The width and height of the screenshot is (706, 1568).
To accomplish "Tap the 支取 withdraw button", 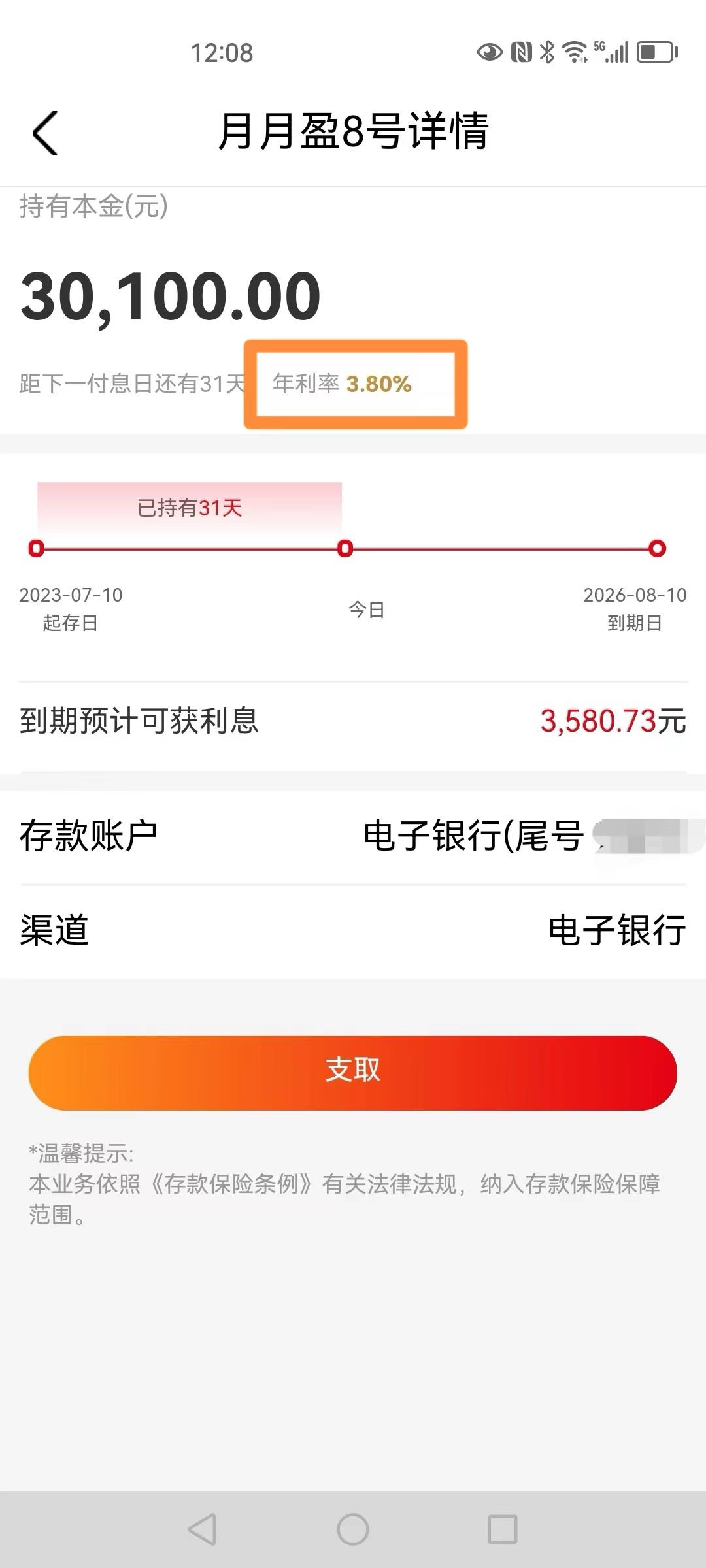I will click(x=353, y=1073).
